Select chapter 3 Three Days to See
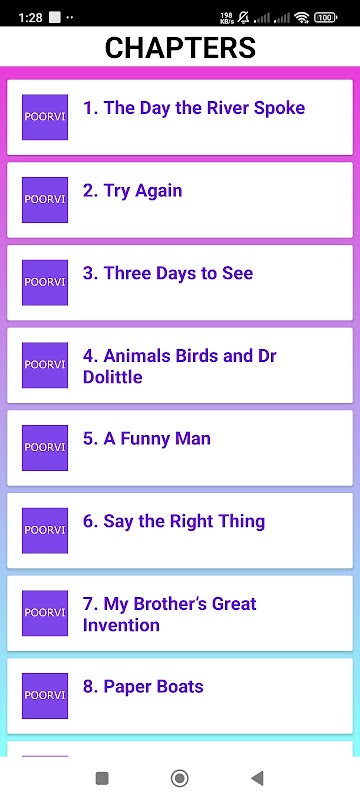 [179, 283]
